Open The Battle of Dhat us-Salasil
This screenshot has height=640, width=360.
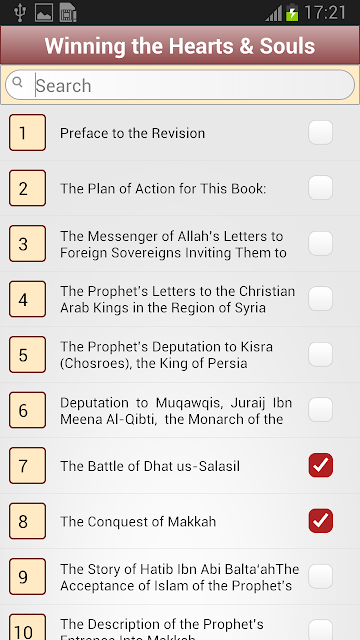point(180,466)
